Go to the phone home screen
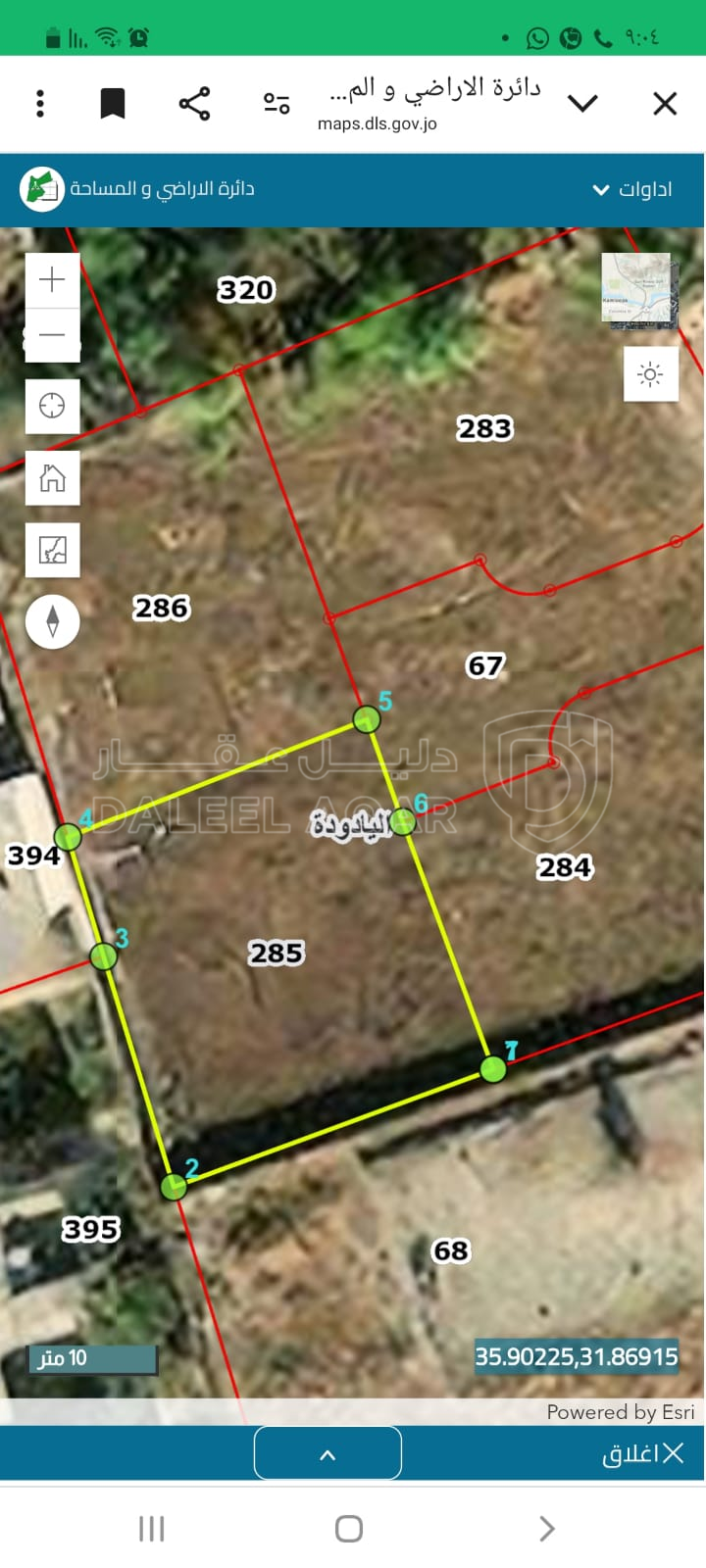The image size is (706, 1568). [349, 1529]
